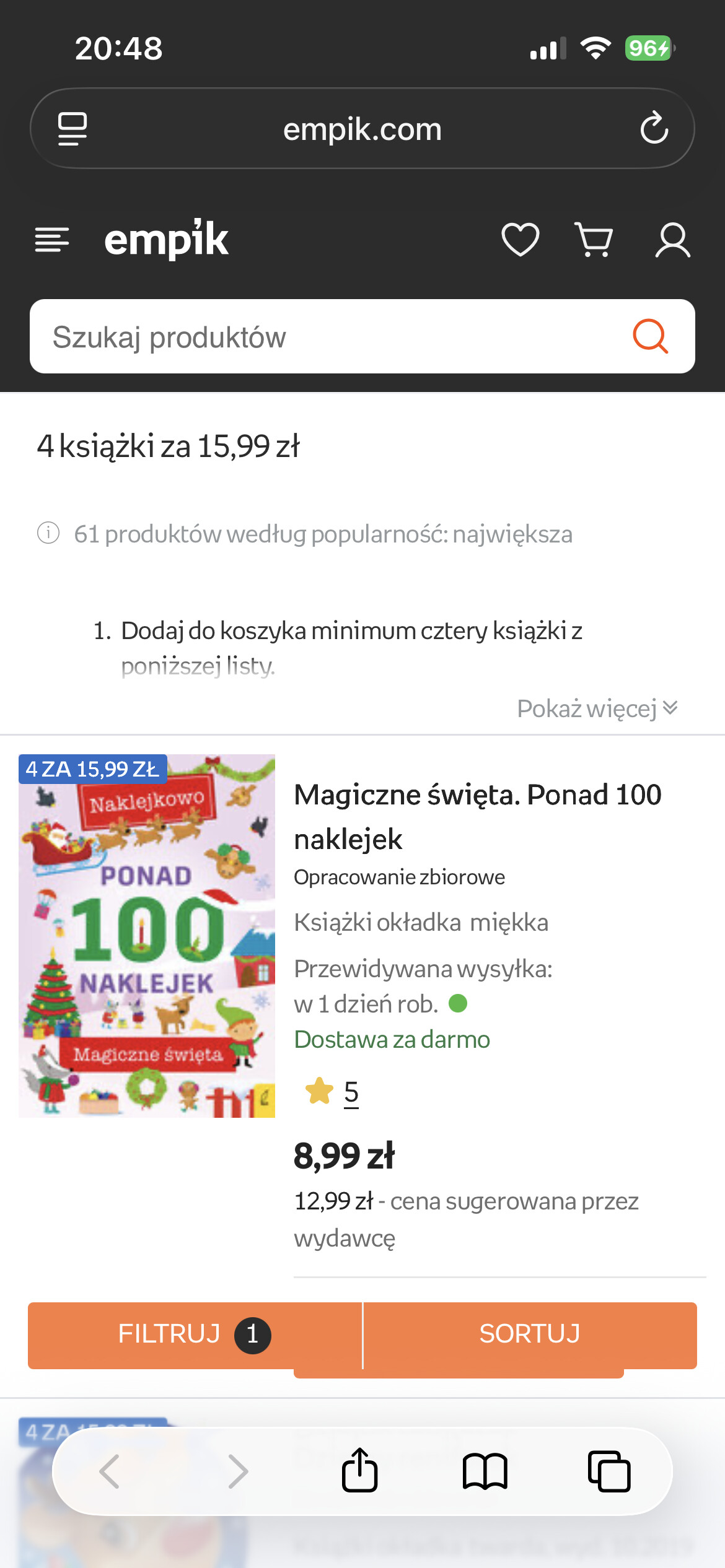Tap the empik.com address bar
Screen dimensions: 725x1568
pos(362,129)
